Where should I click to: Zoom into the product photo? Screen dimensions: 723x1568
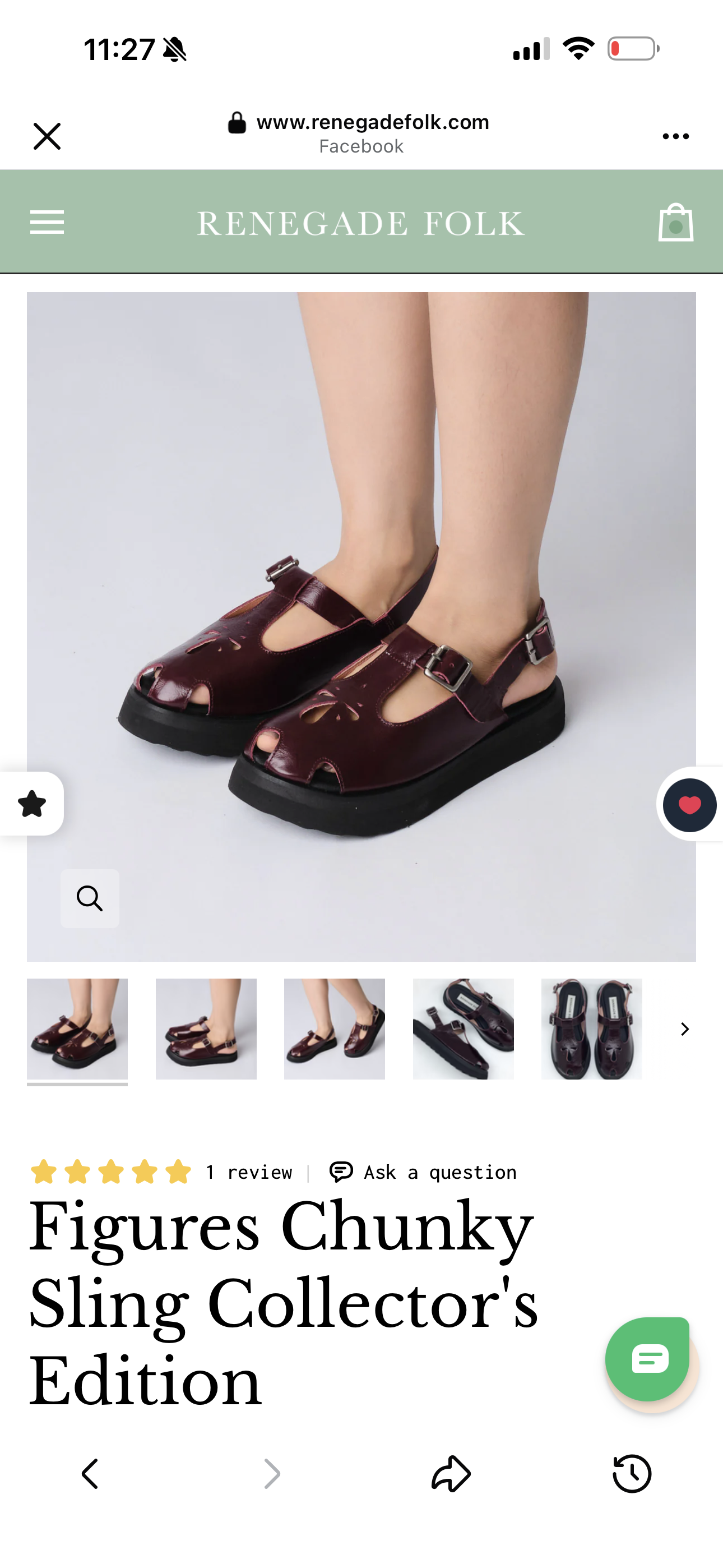pyautogui.click(x=90, y=898)
